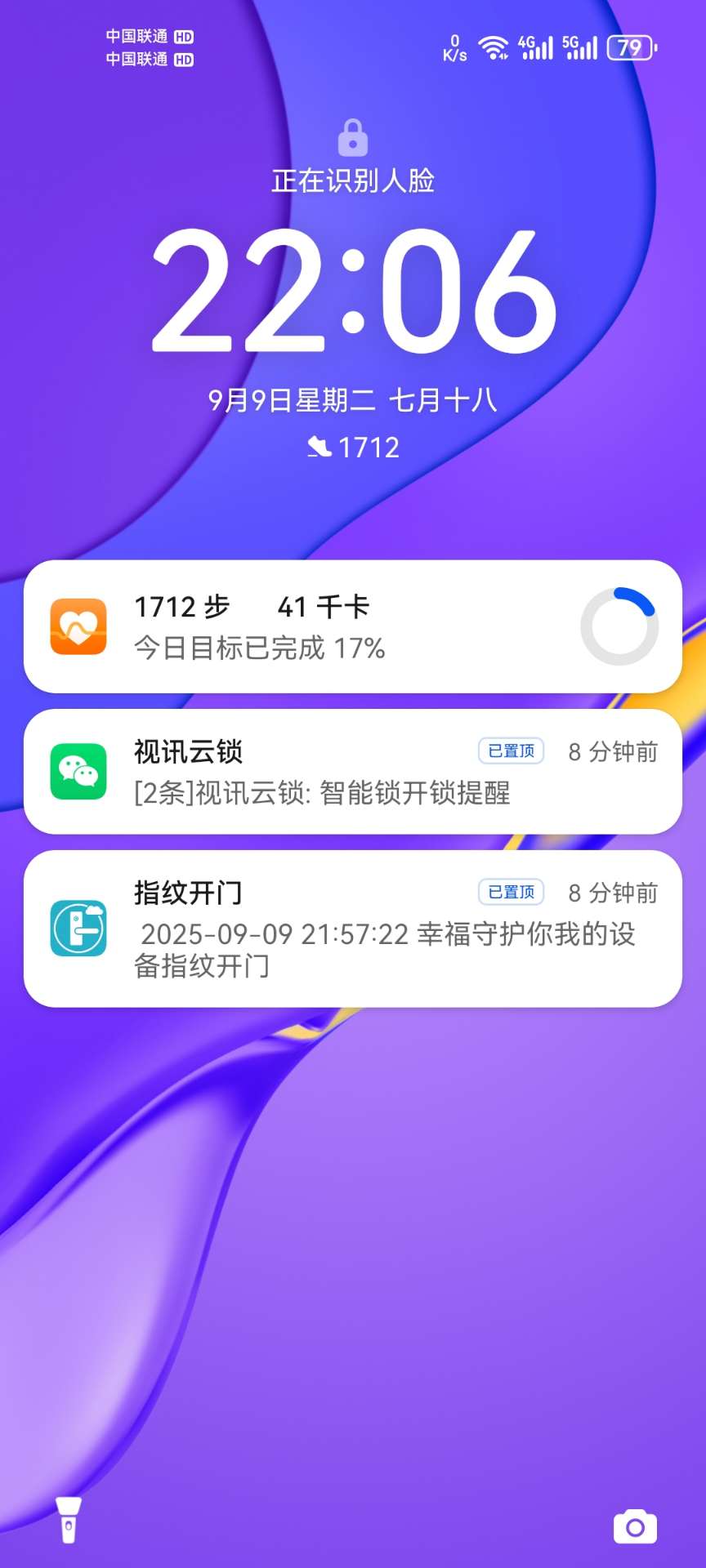Open the WeChat 视讯云锁 notification
The width and height of the screenshot is (706, 1568).
coord(352,772)
